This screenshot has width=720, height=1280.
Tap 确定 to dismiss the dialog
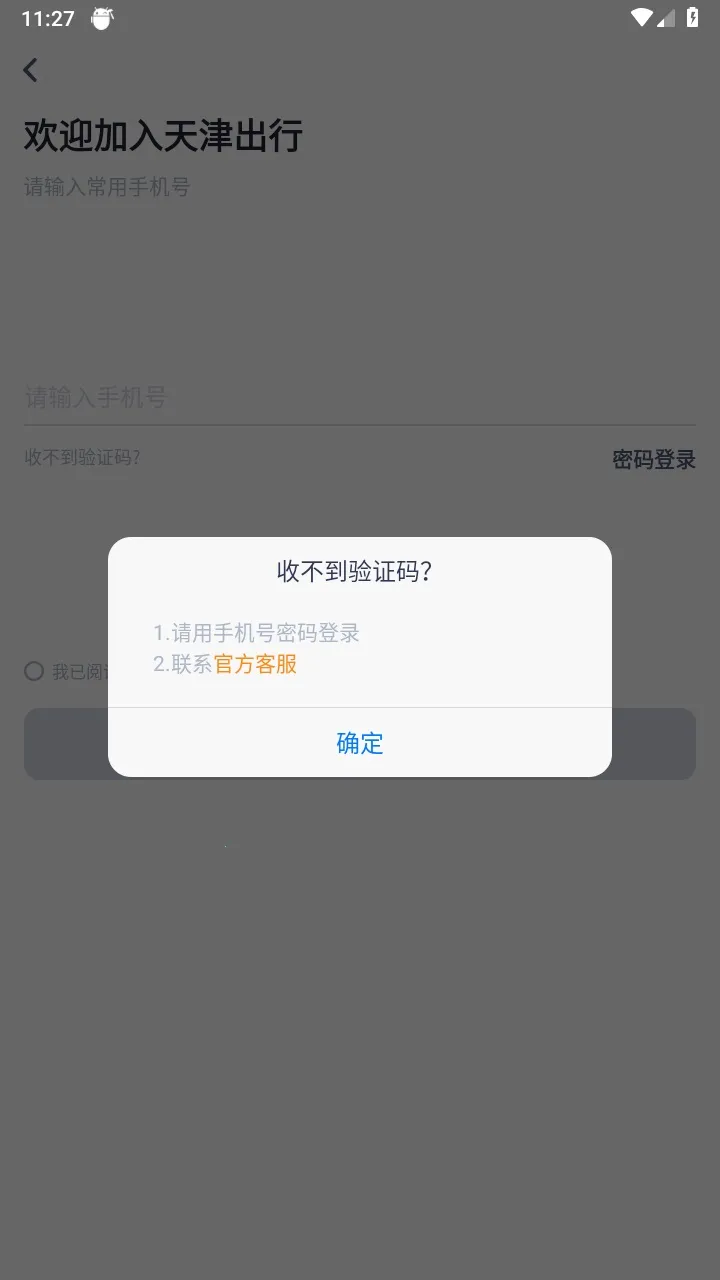359,744
